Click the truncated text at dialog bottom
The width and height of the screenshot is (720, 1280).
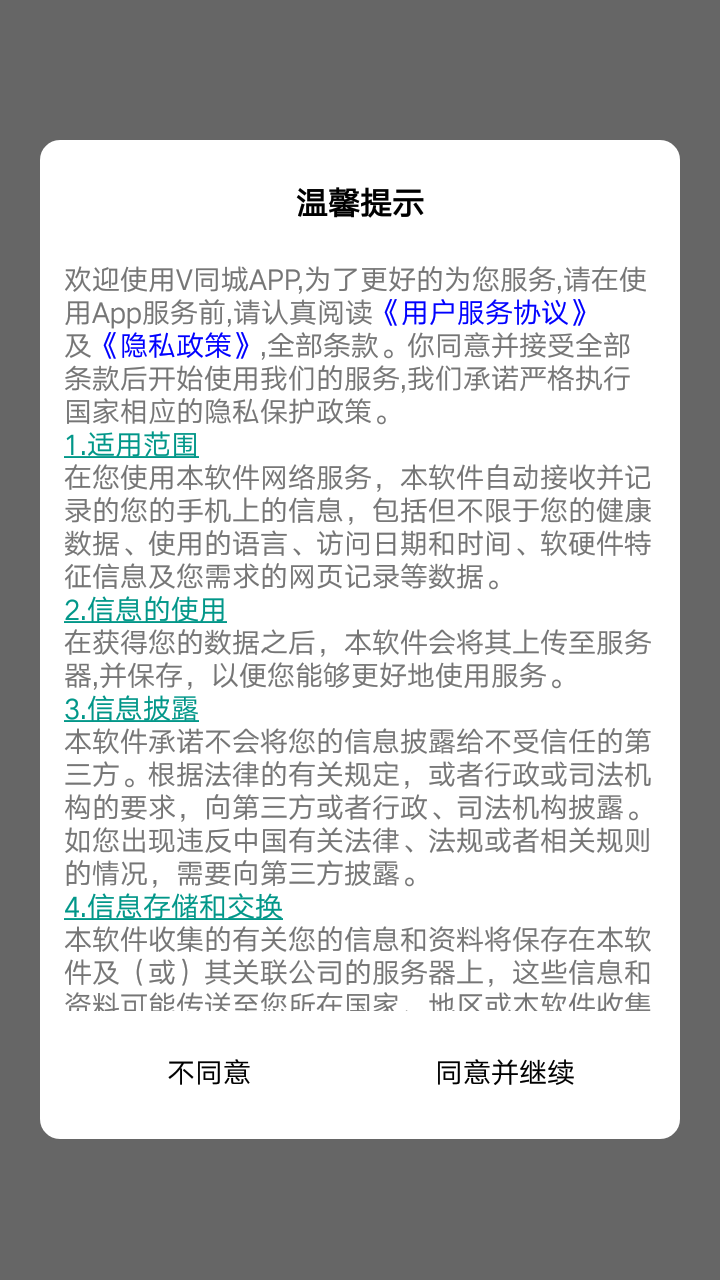(359, 1007)
